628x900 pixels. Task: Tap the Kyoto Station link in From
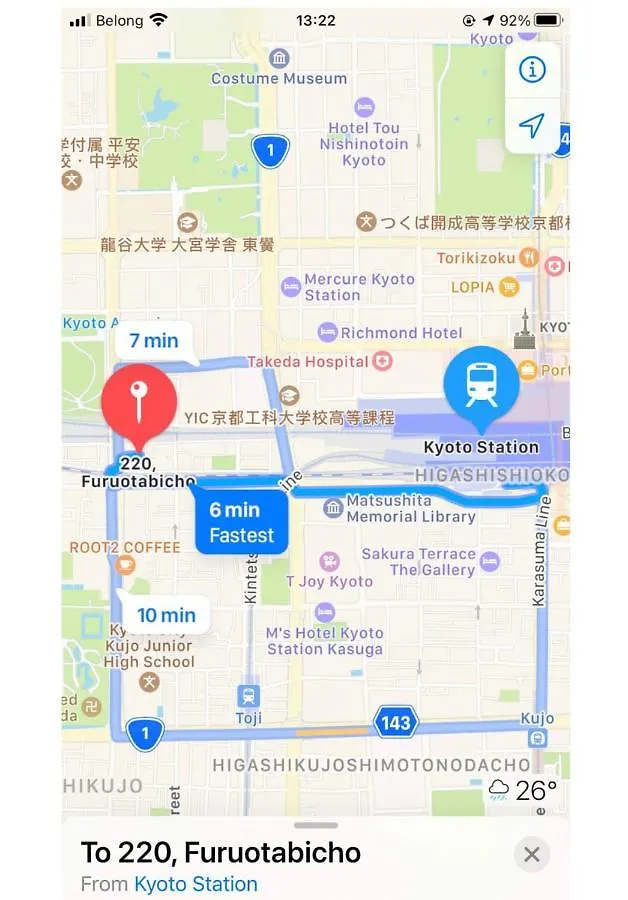click(196, 884)
